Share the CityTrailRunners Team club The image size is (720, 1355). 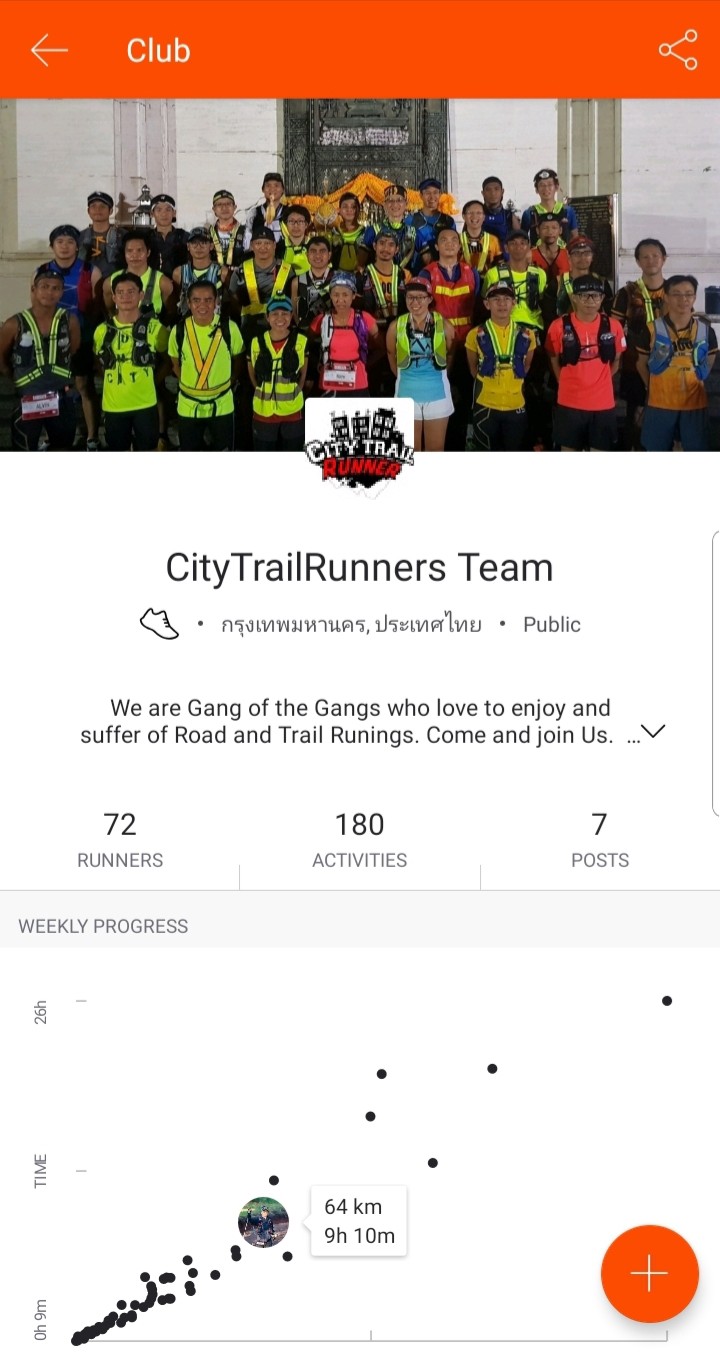(x=677, y=50)
